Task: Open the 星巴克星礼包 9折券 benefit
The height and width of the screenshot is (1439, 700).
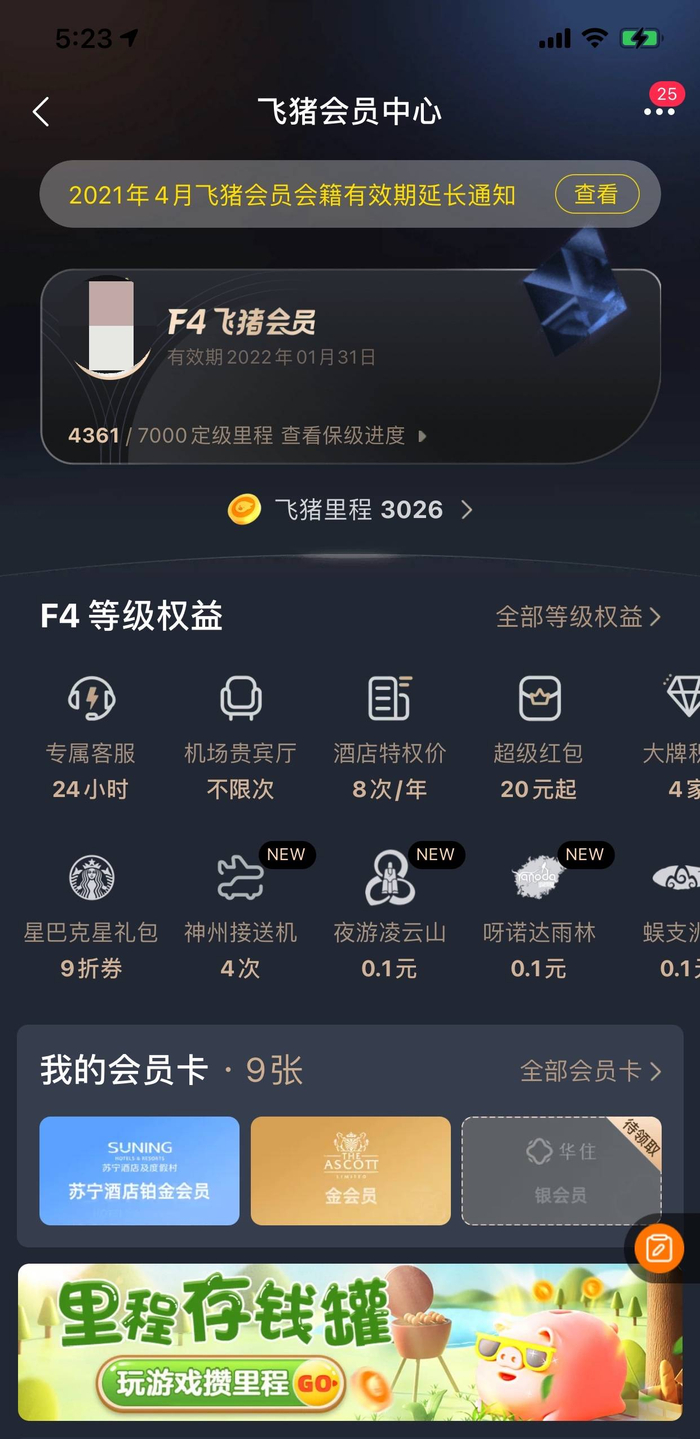Action: (91, 915)
